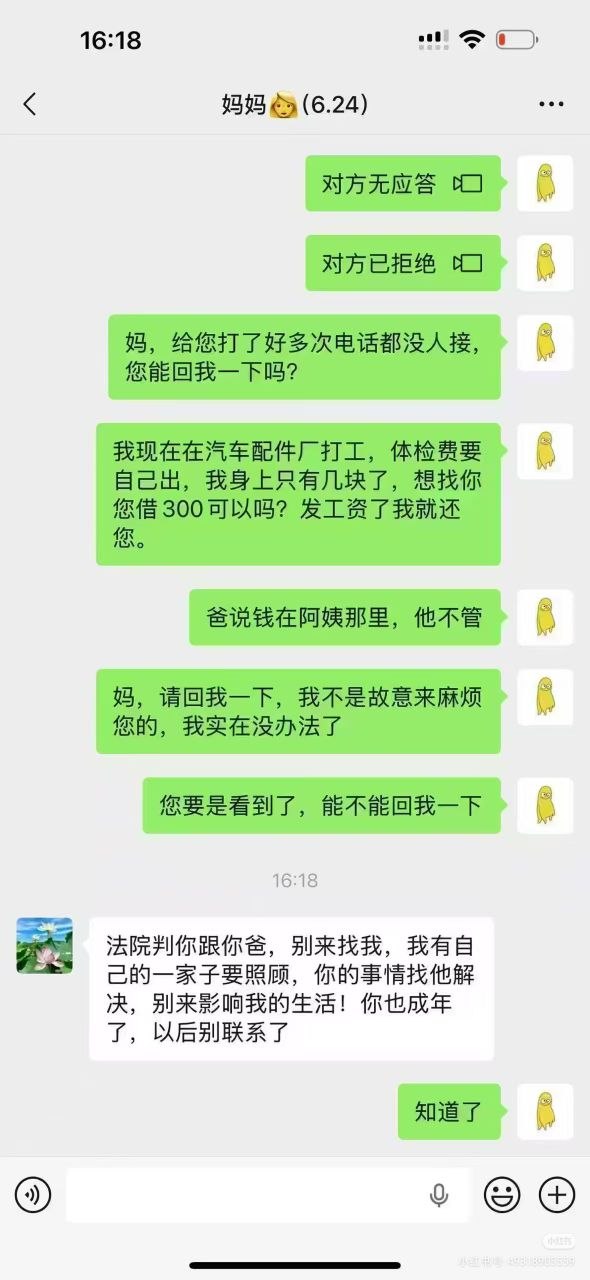The image size is (590, 1280).
Task: Open own avatar next to 知道了
Action: [x=545, y=1111]
